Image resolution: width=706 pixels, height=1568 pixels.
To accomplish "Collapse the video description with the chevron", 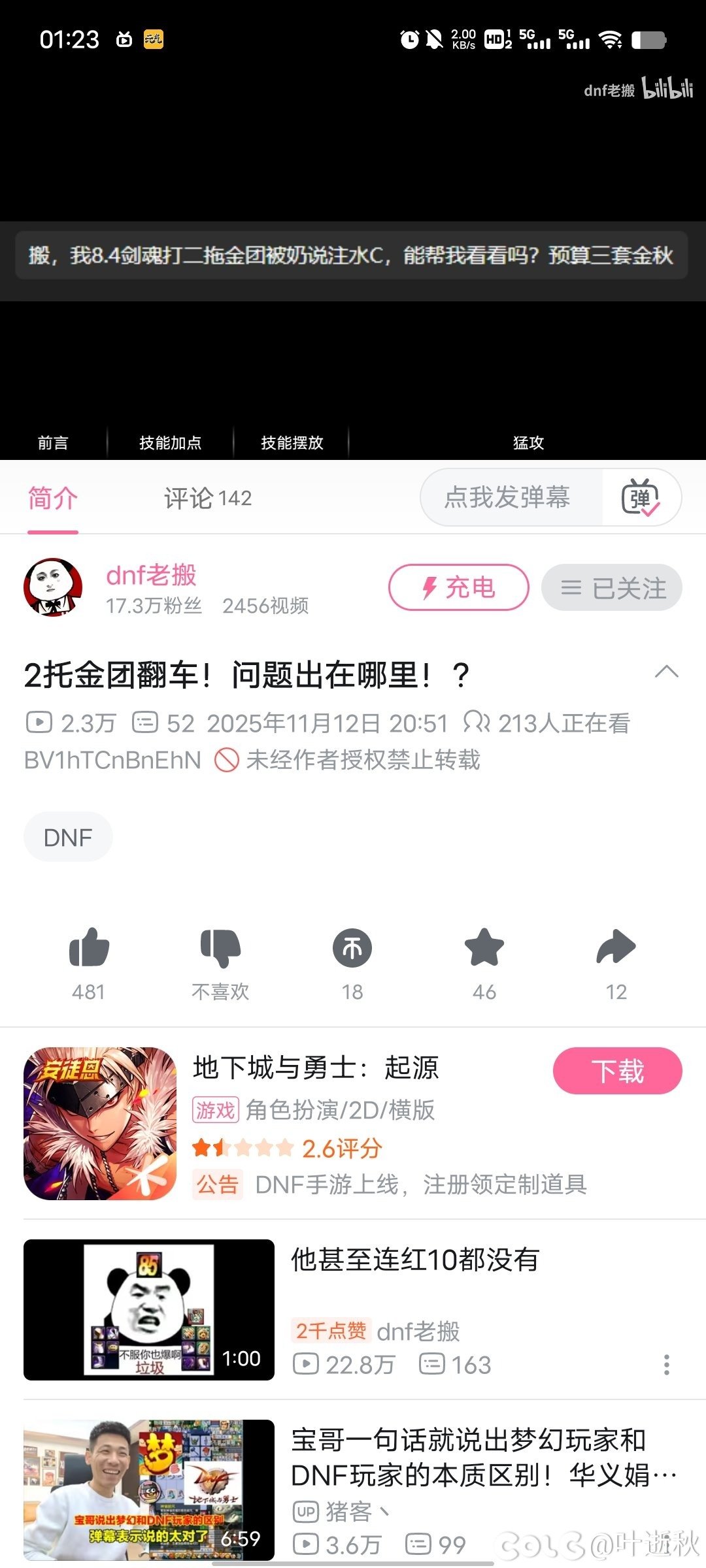I will click(x=667, y=672).
